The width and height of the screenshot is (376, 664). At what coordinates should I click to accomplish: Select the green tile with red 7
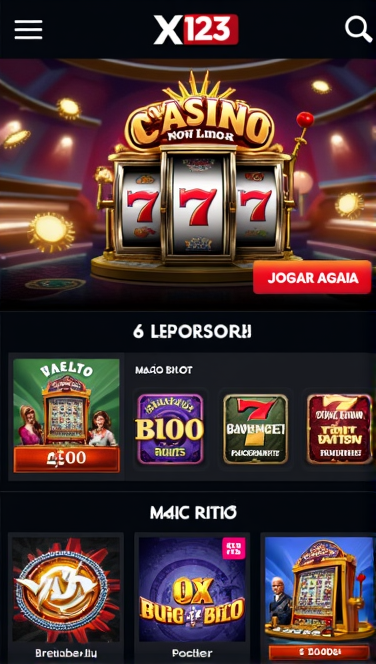point(256,429)
